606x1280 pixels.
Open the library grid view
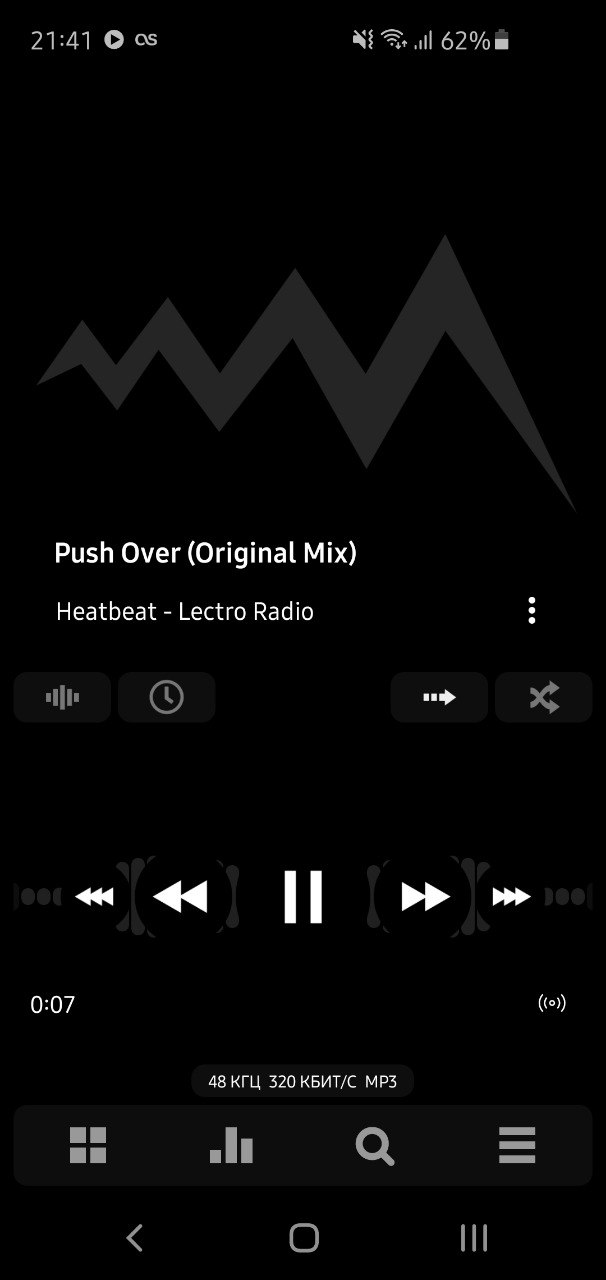(88, 1145)
